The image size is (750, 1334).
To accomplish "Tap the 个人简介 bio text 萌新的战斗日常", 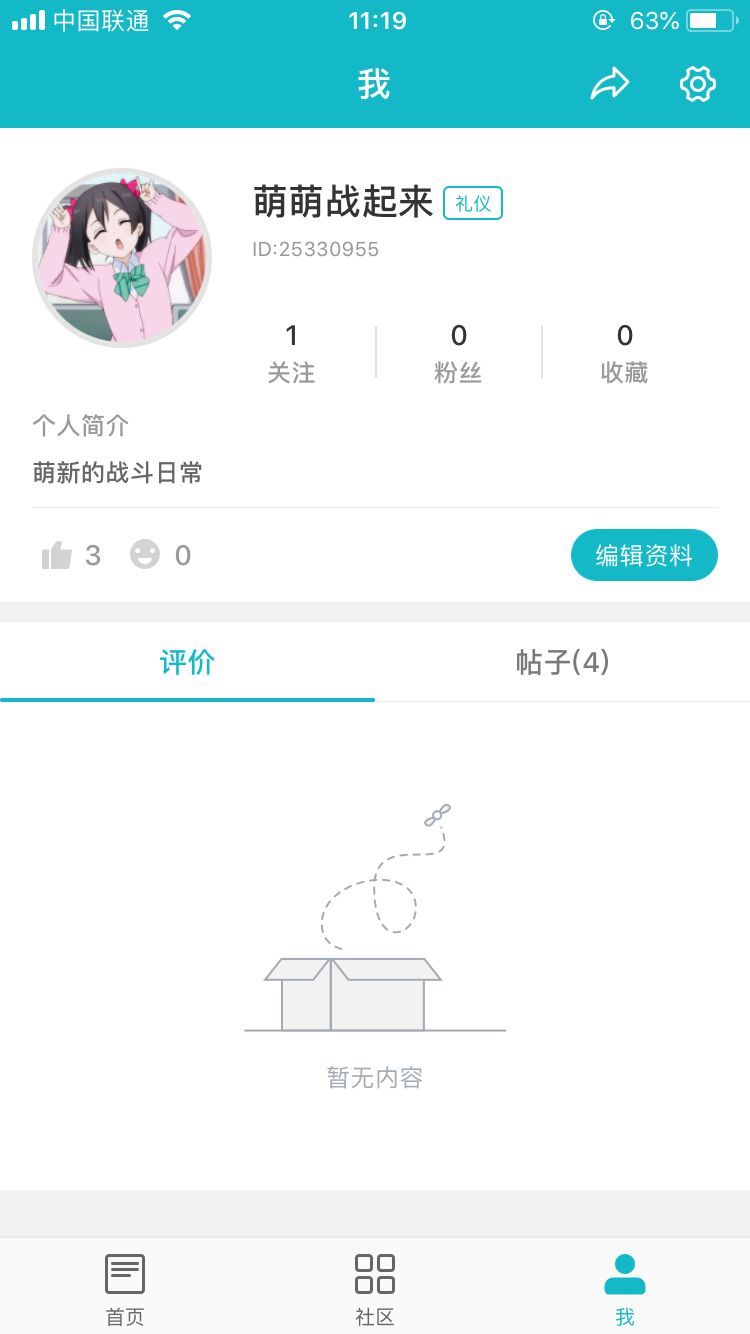I will tap(117, 472).
